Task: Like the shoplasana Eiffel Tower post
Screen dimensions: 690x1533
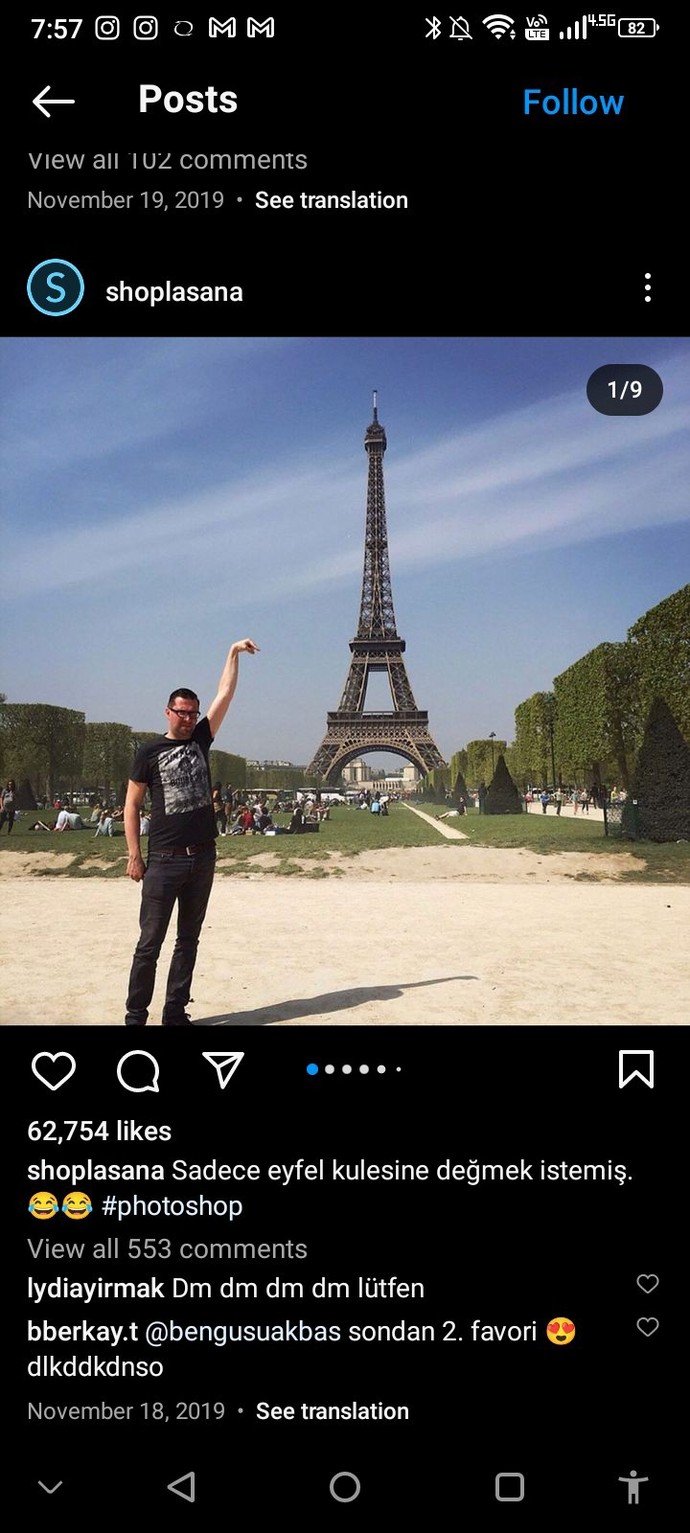Action: [54, 1070]
